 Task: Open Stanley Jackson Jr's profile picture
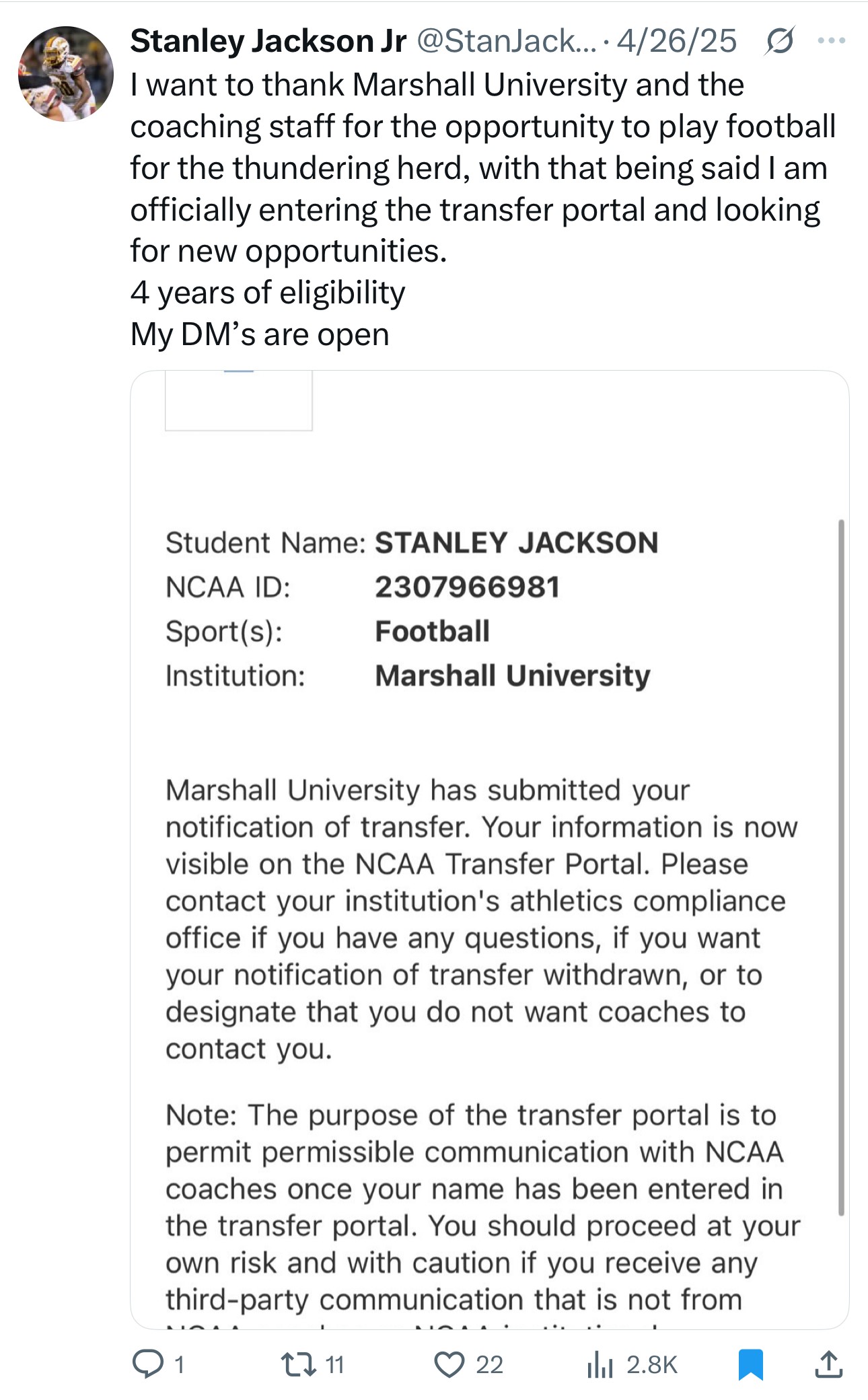[x=65, y=74]
